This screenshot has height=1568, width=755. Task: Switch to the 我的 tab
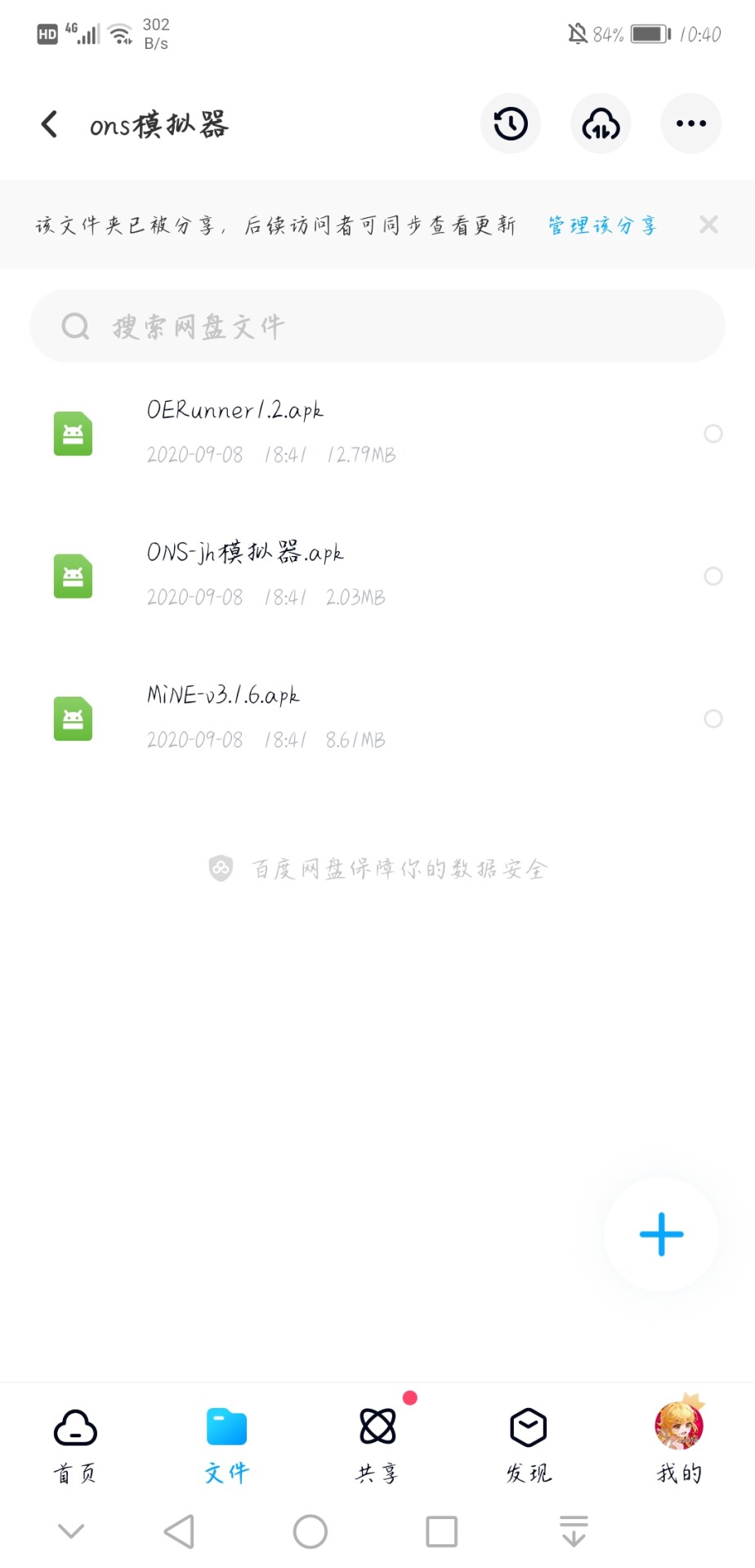[679, 1445]
